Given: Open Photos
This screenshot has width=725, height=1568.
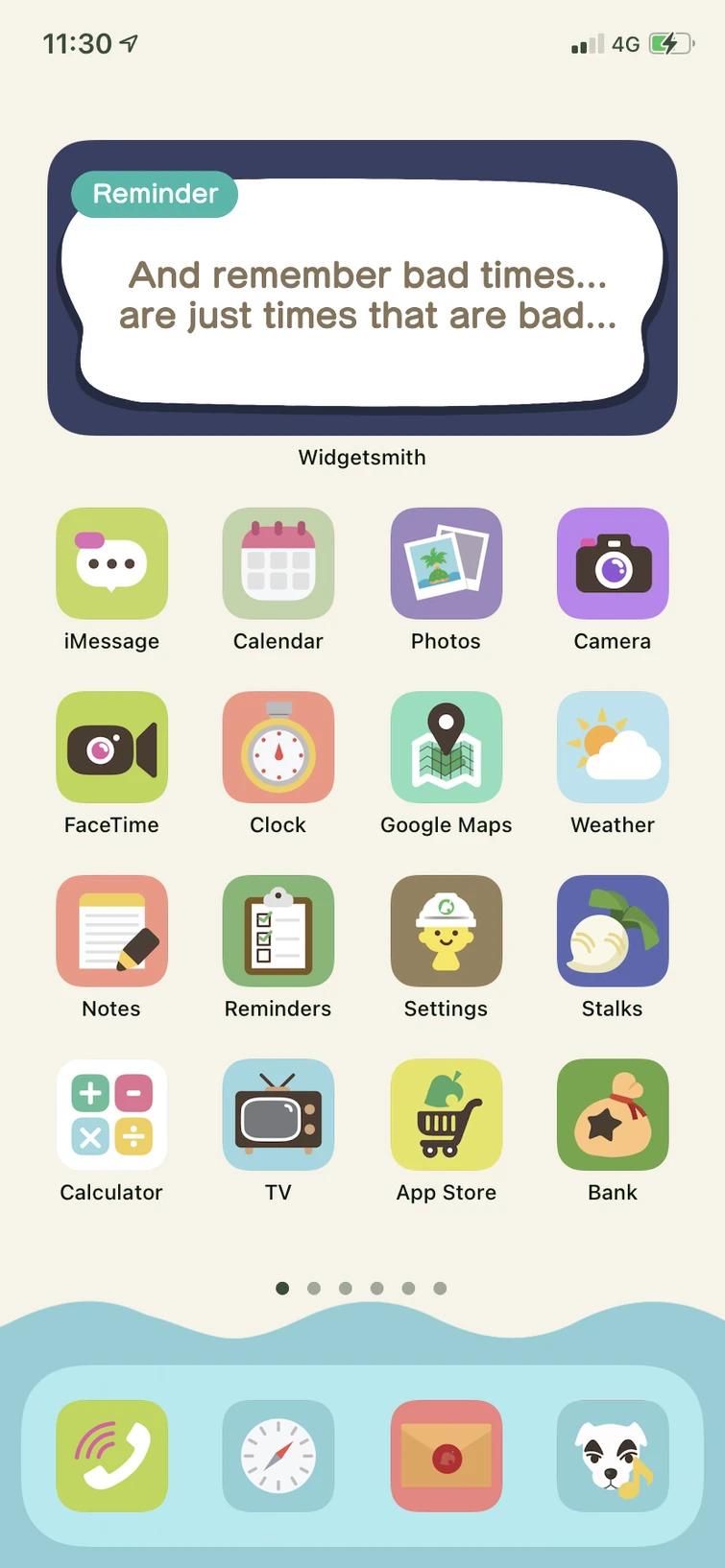Looking at the screenshot, I should [x=446, y=563].
